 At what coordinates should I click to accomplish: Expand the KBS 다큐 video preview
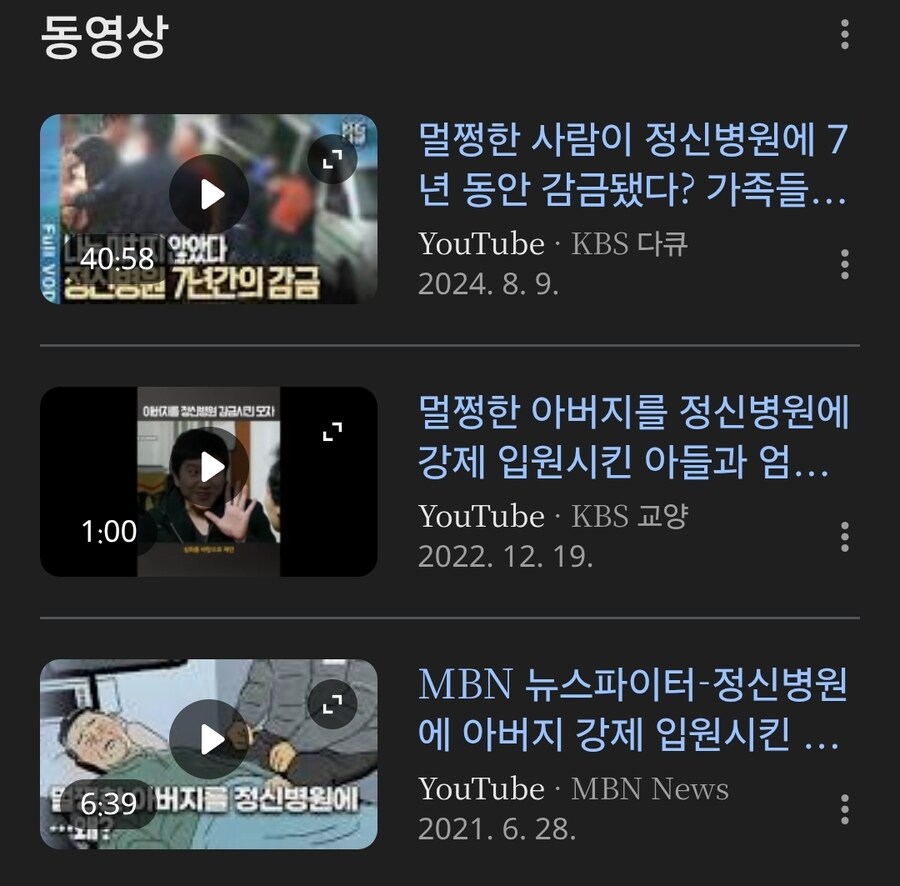coord(333,158)
